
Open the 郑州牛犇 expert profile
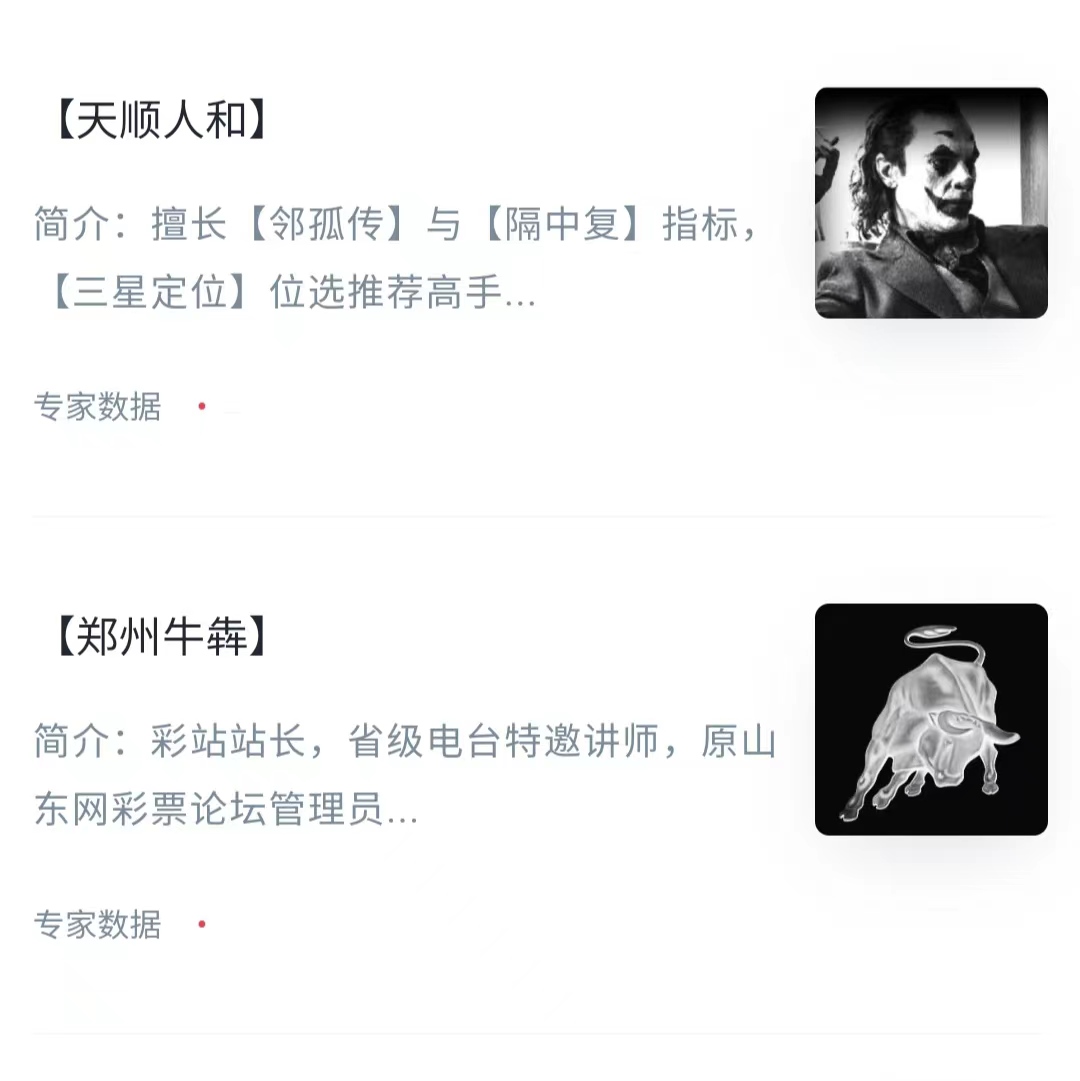(x=160, y=638)
